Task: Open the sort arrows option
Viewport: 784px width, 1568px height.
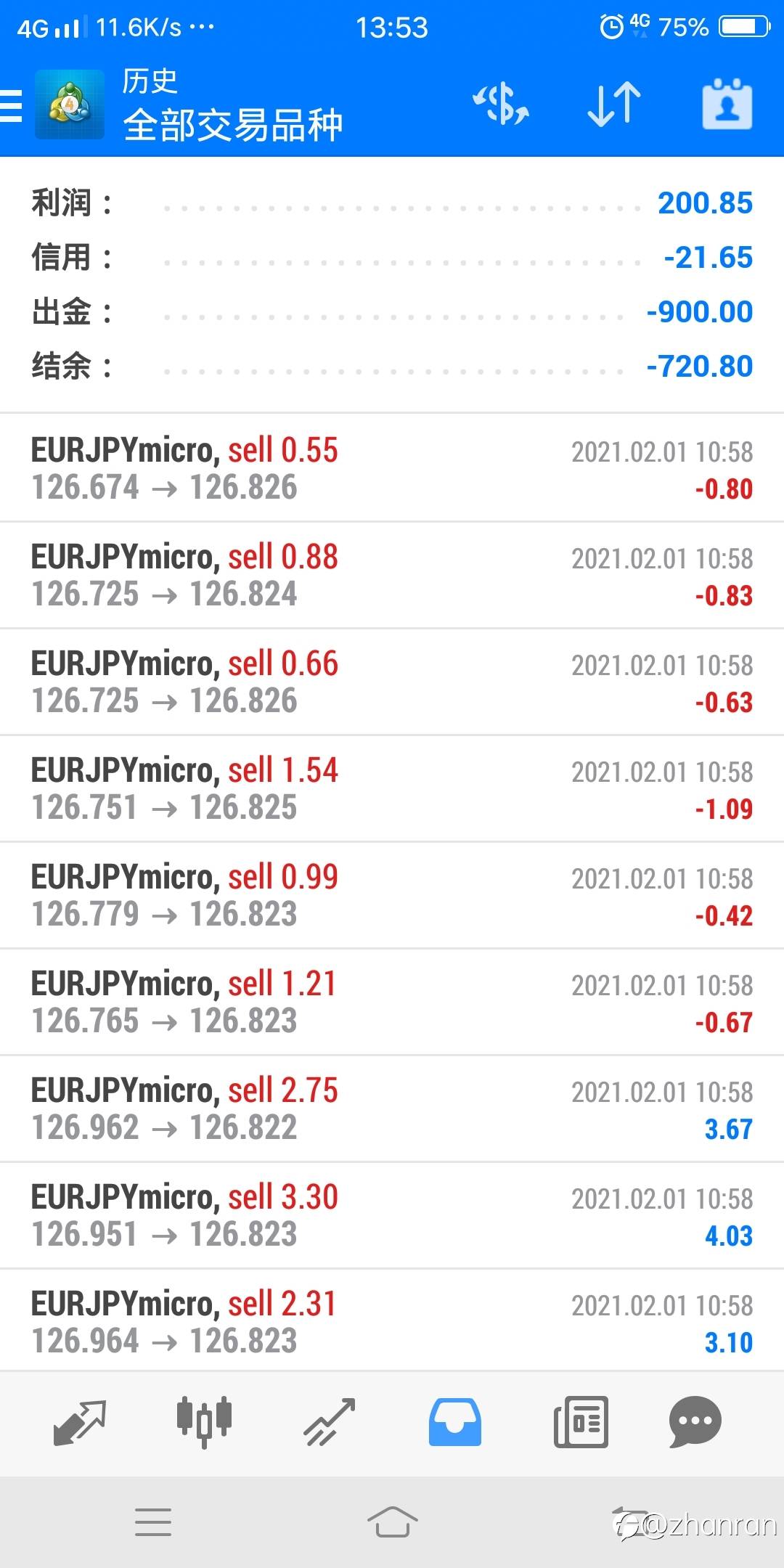Action: pyautogui.click(x=614, y=105)
